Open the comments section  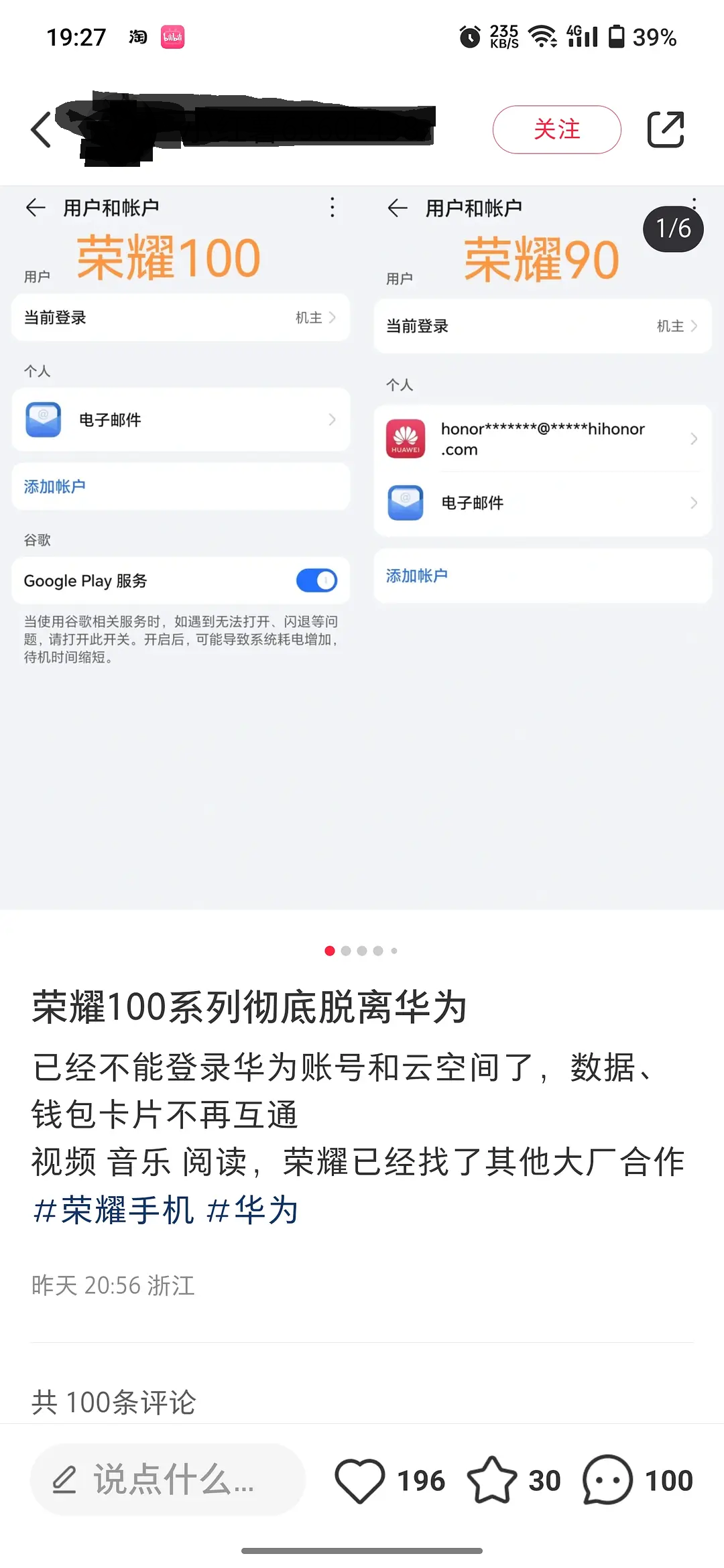point(608,1480)
